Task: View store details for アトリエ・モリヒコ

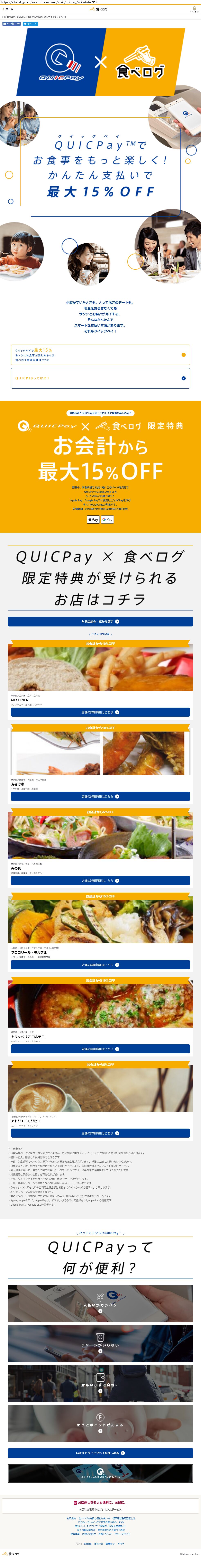Action: (x=100, y=1133)
